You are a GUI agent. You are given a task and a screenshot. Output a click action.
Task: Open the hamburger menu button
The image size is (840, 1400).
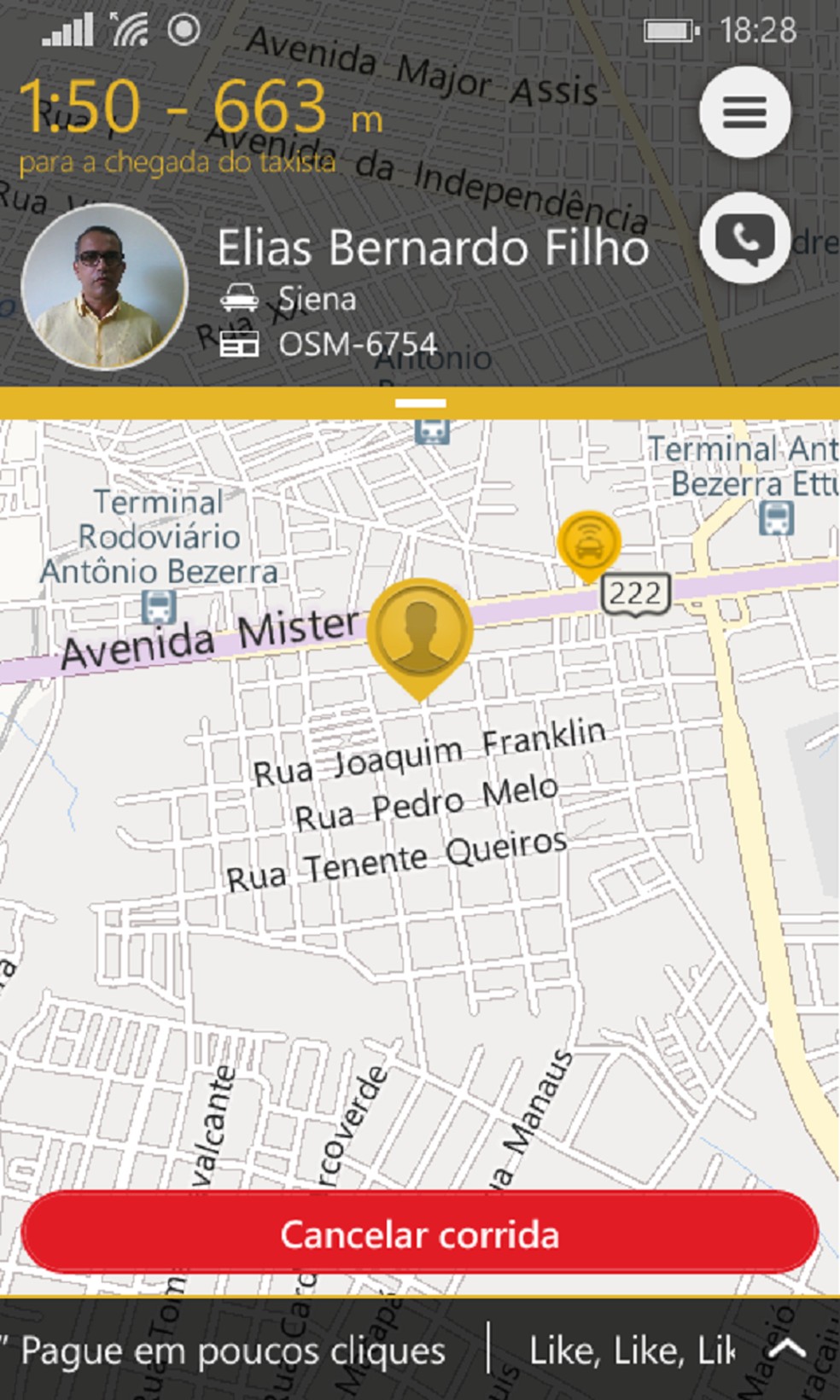744,112
